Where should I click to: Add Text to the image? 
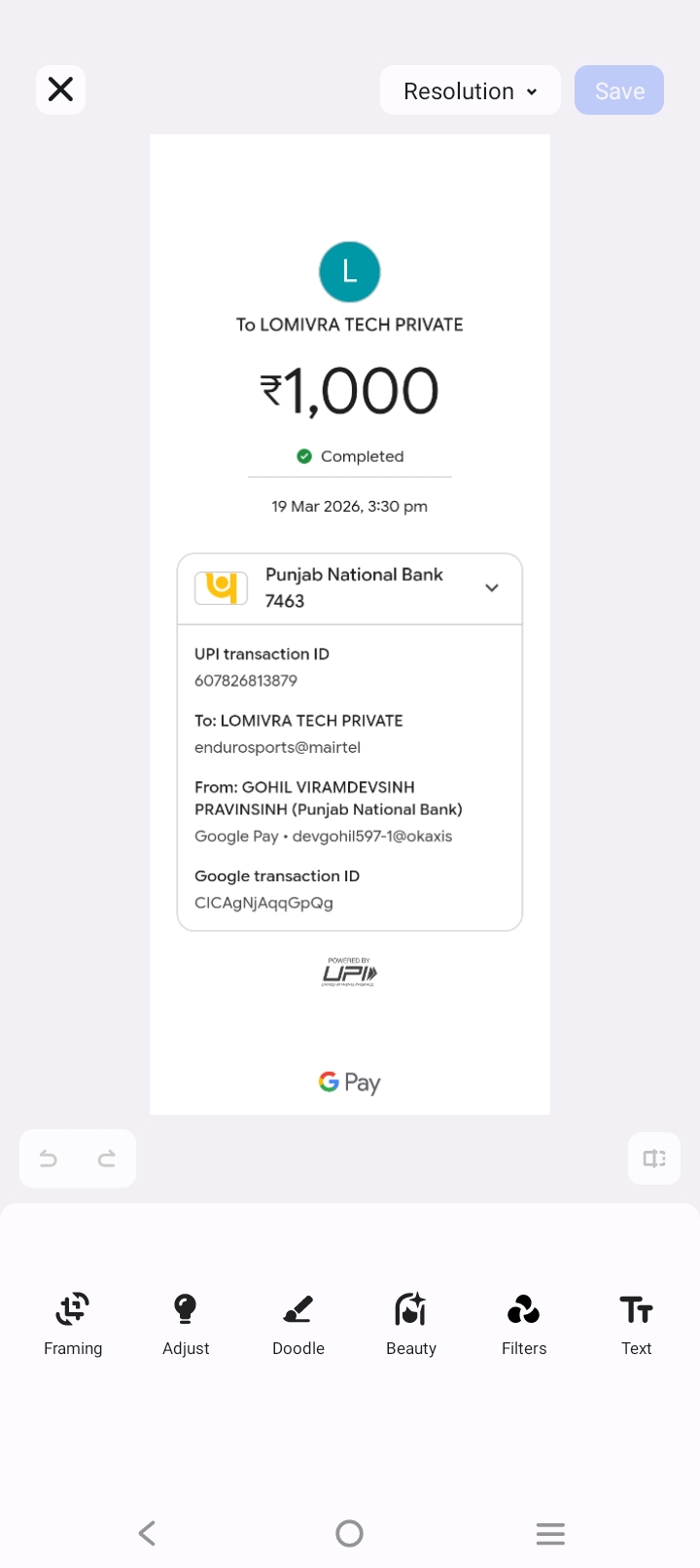[x=637, y=1323]
